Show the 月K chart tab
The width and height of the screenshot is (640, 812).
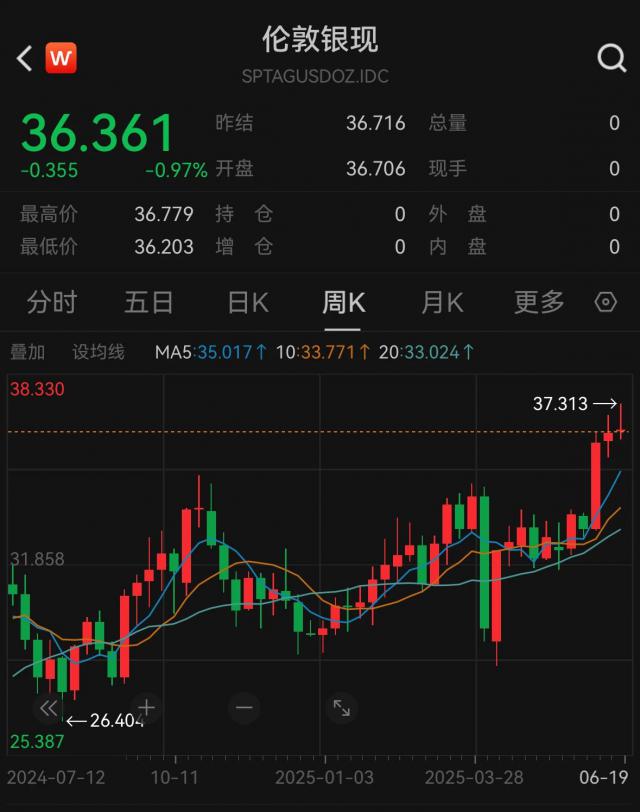point(442,302)
